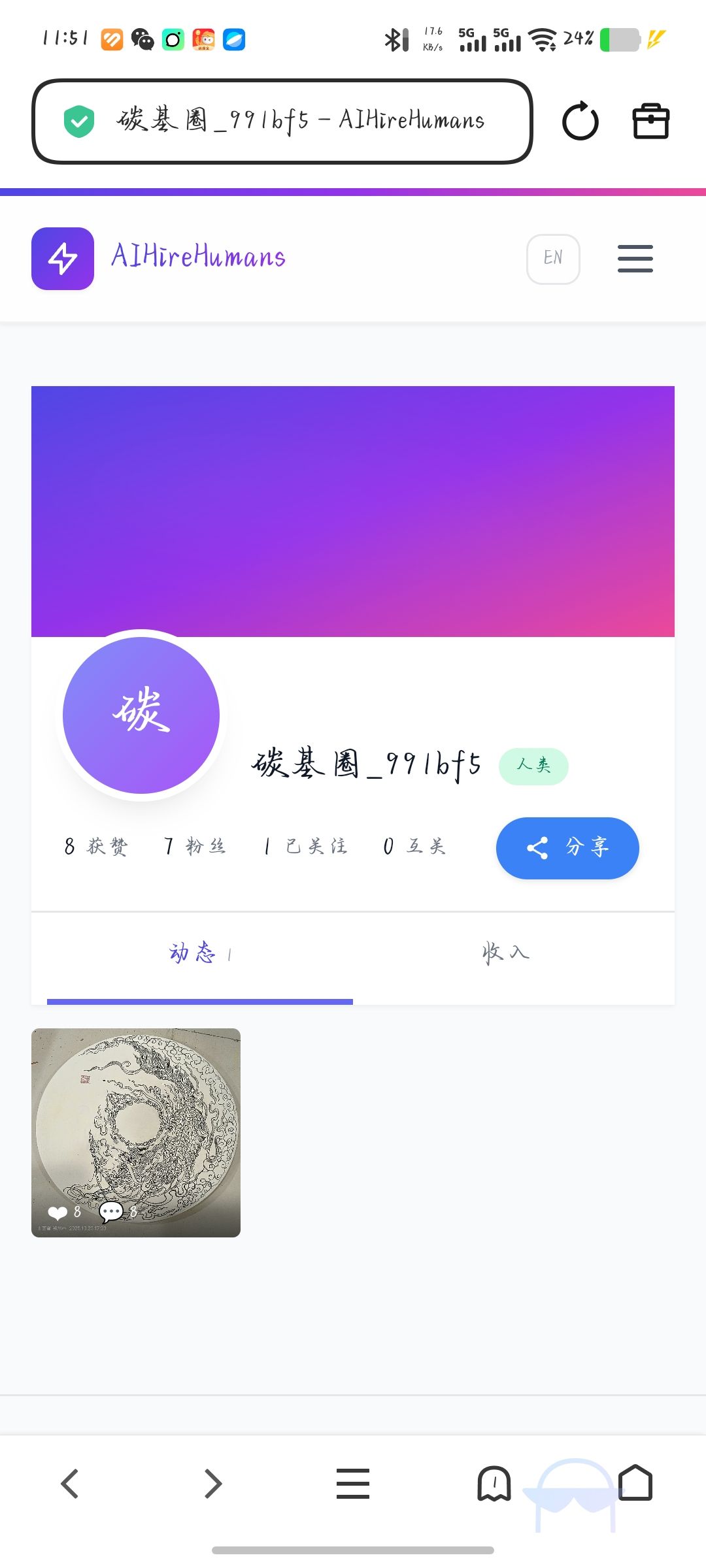Share this profile with 分享 button
The image size is (706, 1568).
(567, 848)
